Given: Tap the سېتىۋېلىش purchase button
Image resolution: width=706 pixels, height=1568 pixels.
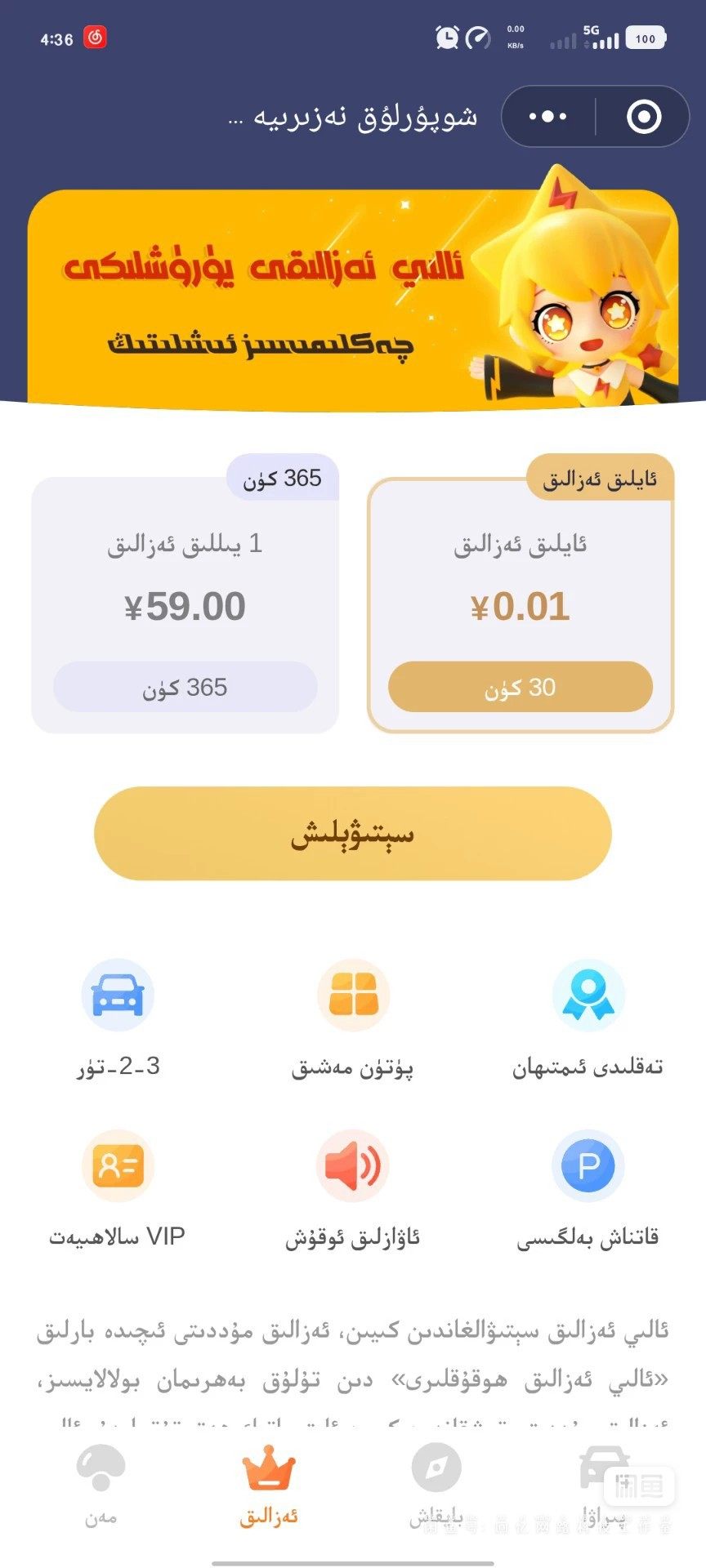Looking at the screenshot, I should pos(353,834).
